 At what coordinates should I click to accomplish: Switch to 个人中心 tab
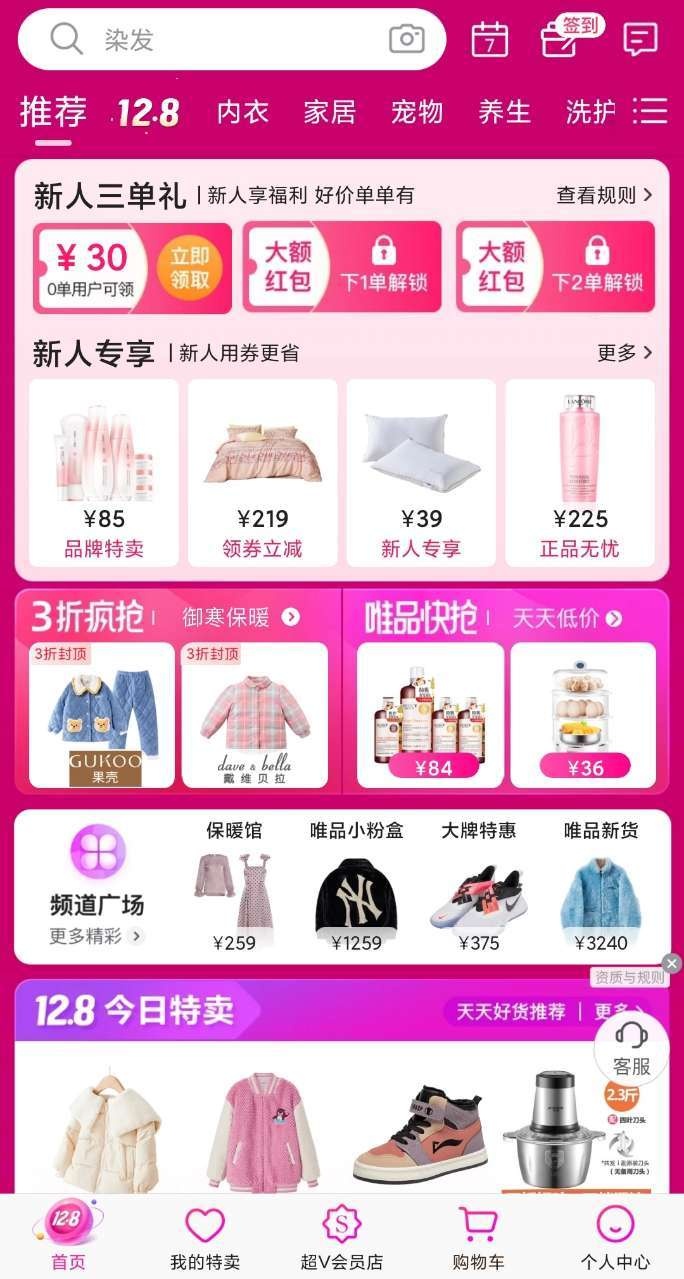615,1237
